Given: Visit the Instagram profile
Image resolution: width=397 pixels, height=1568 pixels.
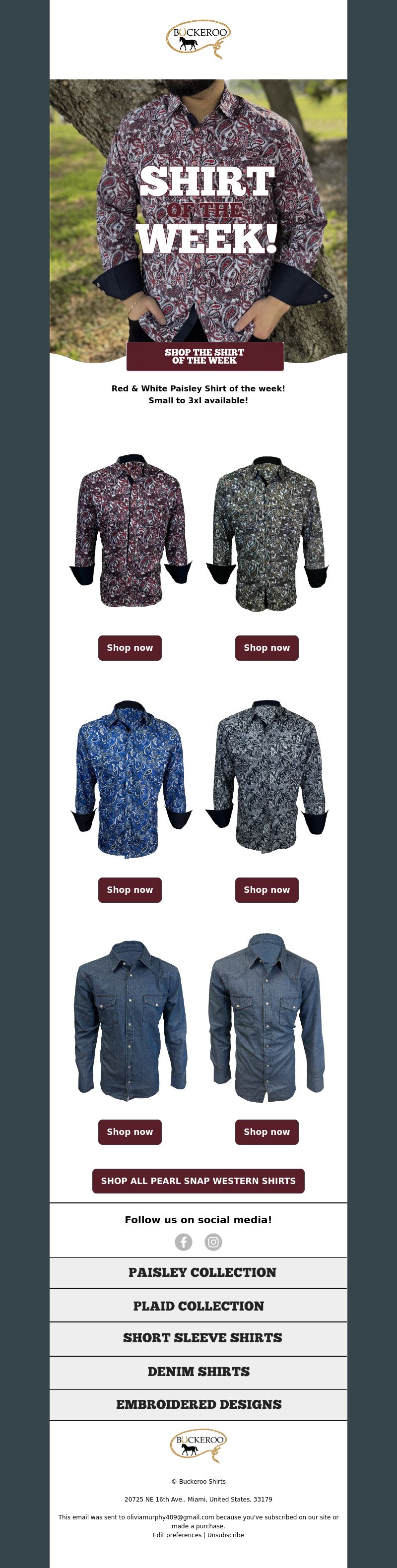Looking at the screenshot, I should pos(213,1242).
